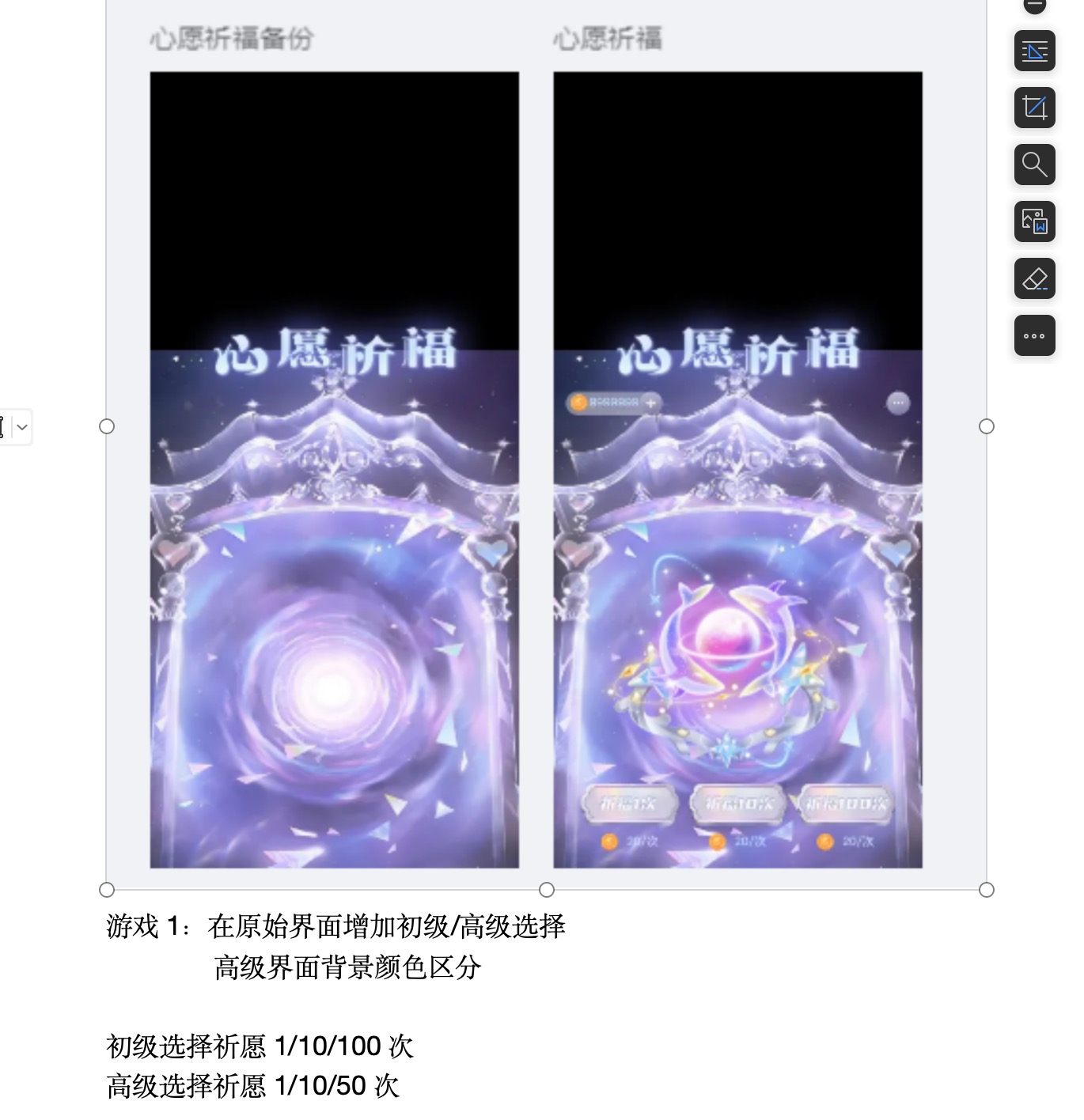Screen dimensions: 1084x1120
Task: Convert the picture to a document
Action: click(x=1034, y=221)
